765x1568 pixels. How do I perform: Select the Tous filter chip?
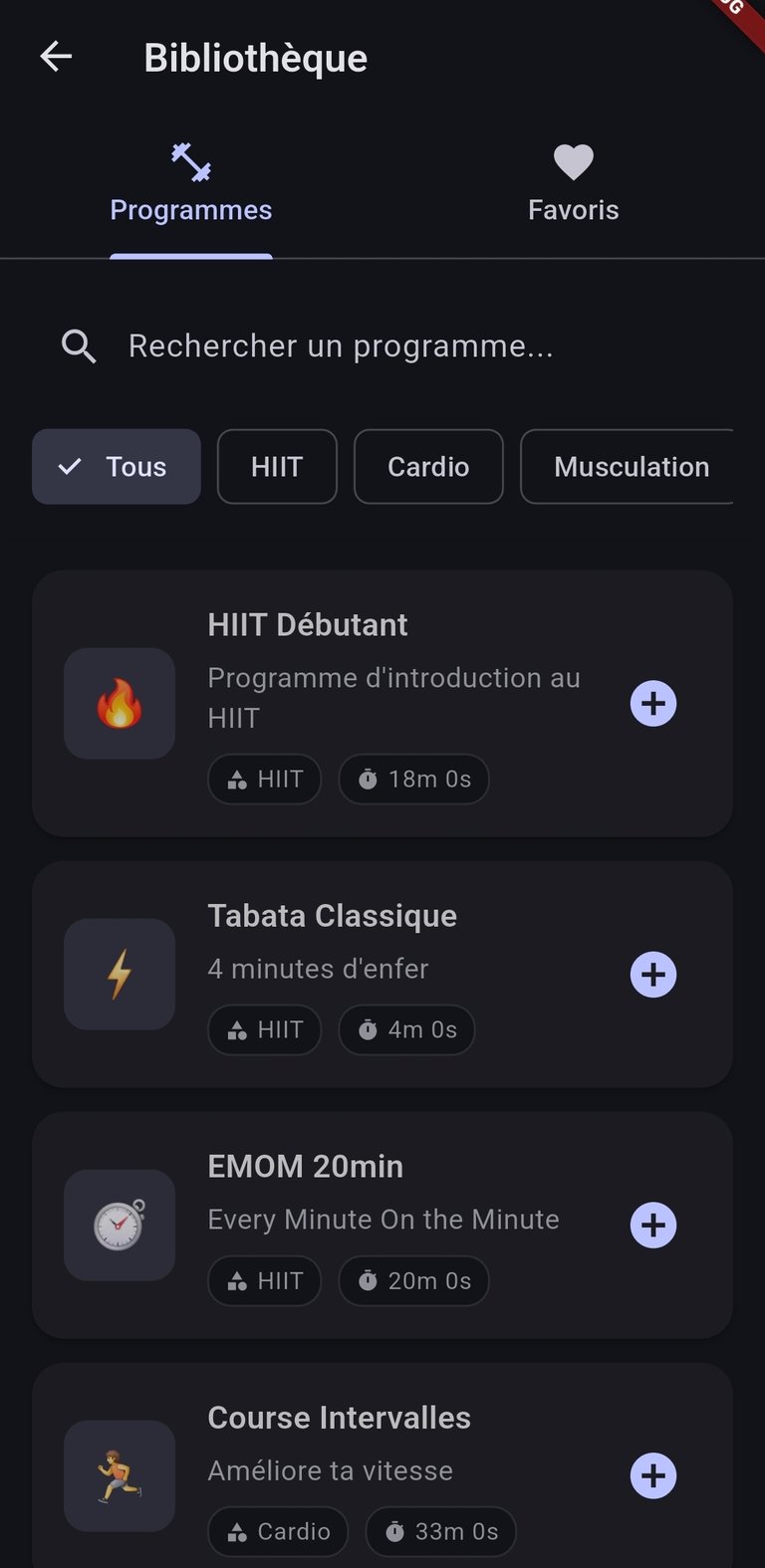point(117,466)
